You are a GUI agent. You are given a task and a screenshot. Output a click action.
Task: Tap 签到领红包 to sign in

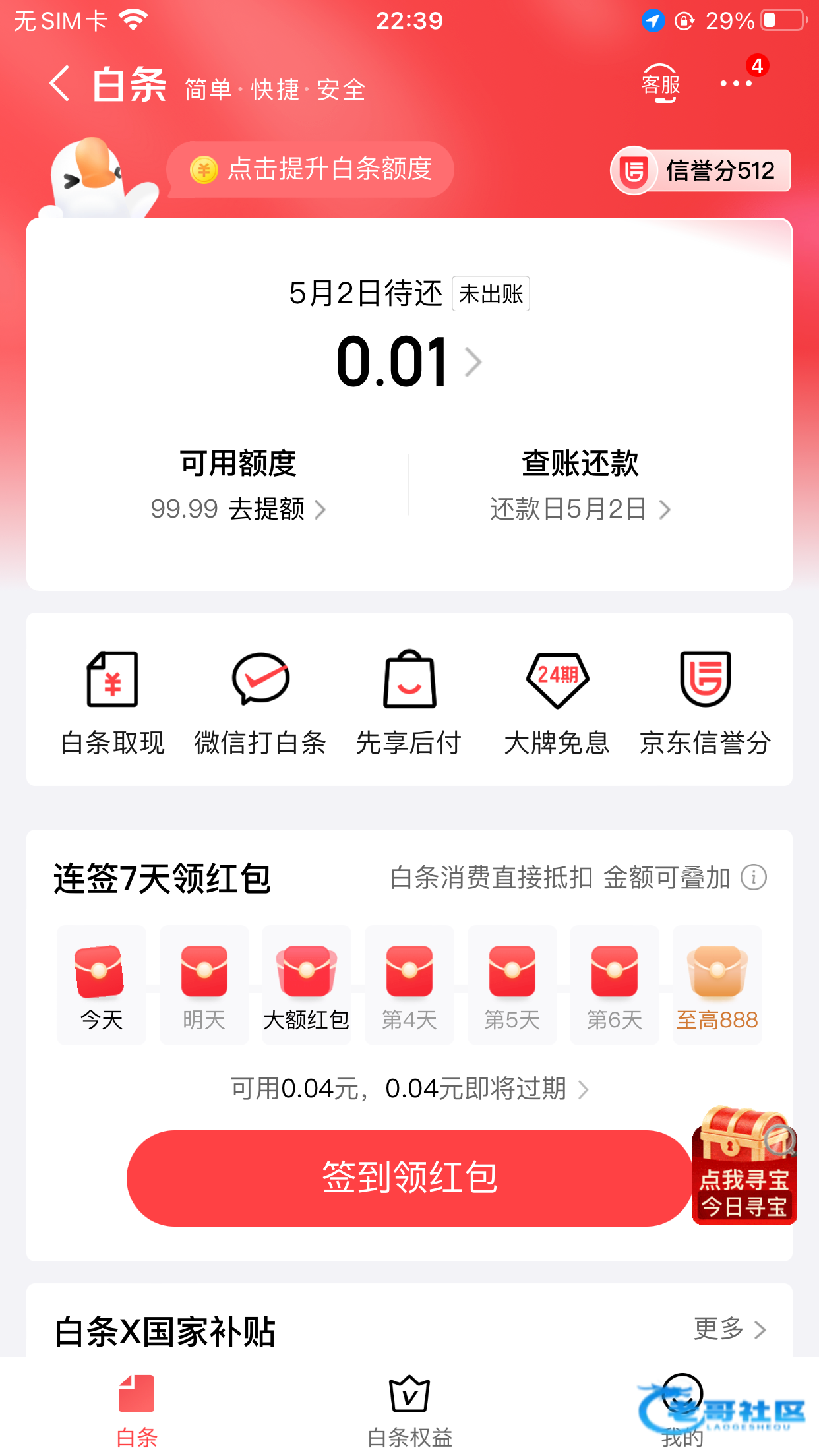pyautogui.click(x=409, y=1178)
